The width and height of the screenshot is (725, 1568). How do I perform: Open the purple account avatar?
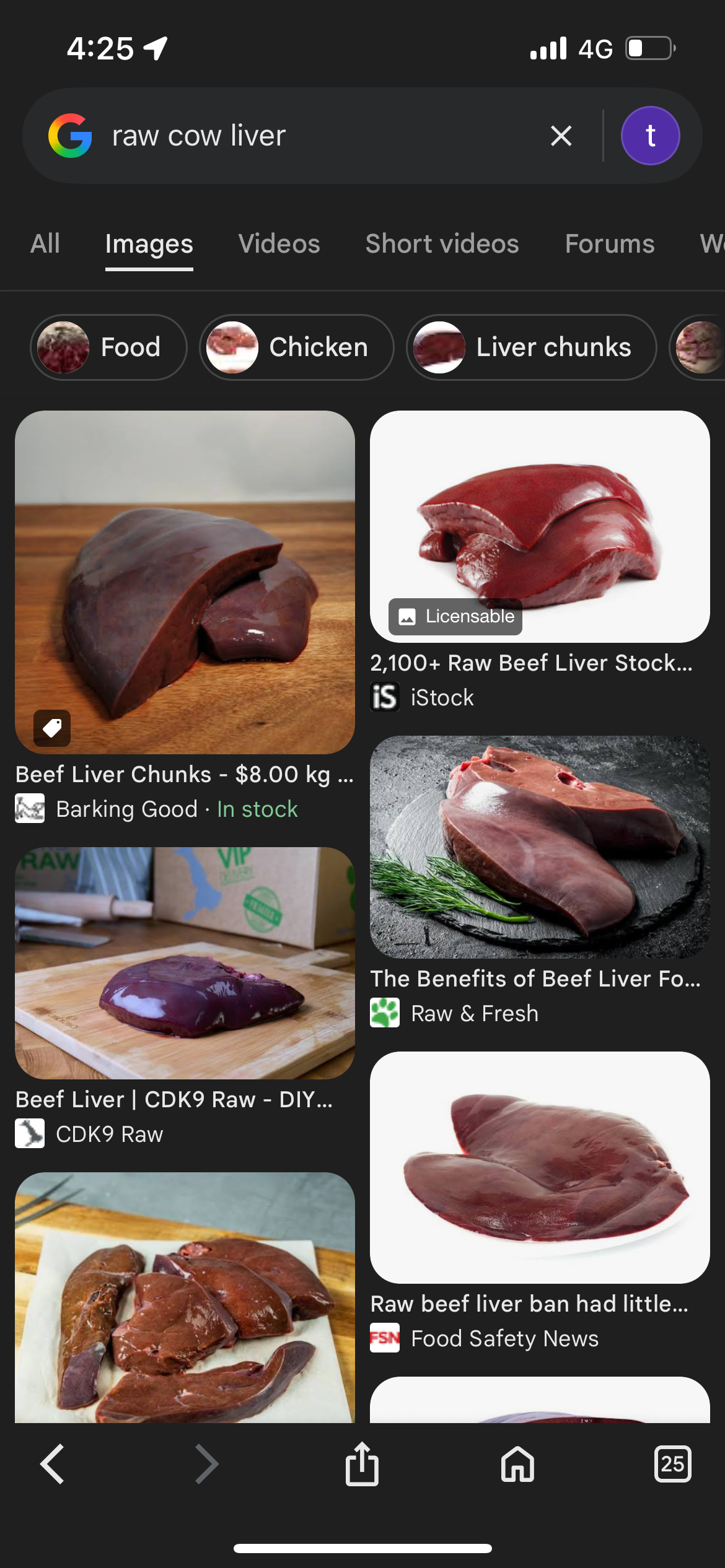pyautogui.click(x=650, y=136)
